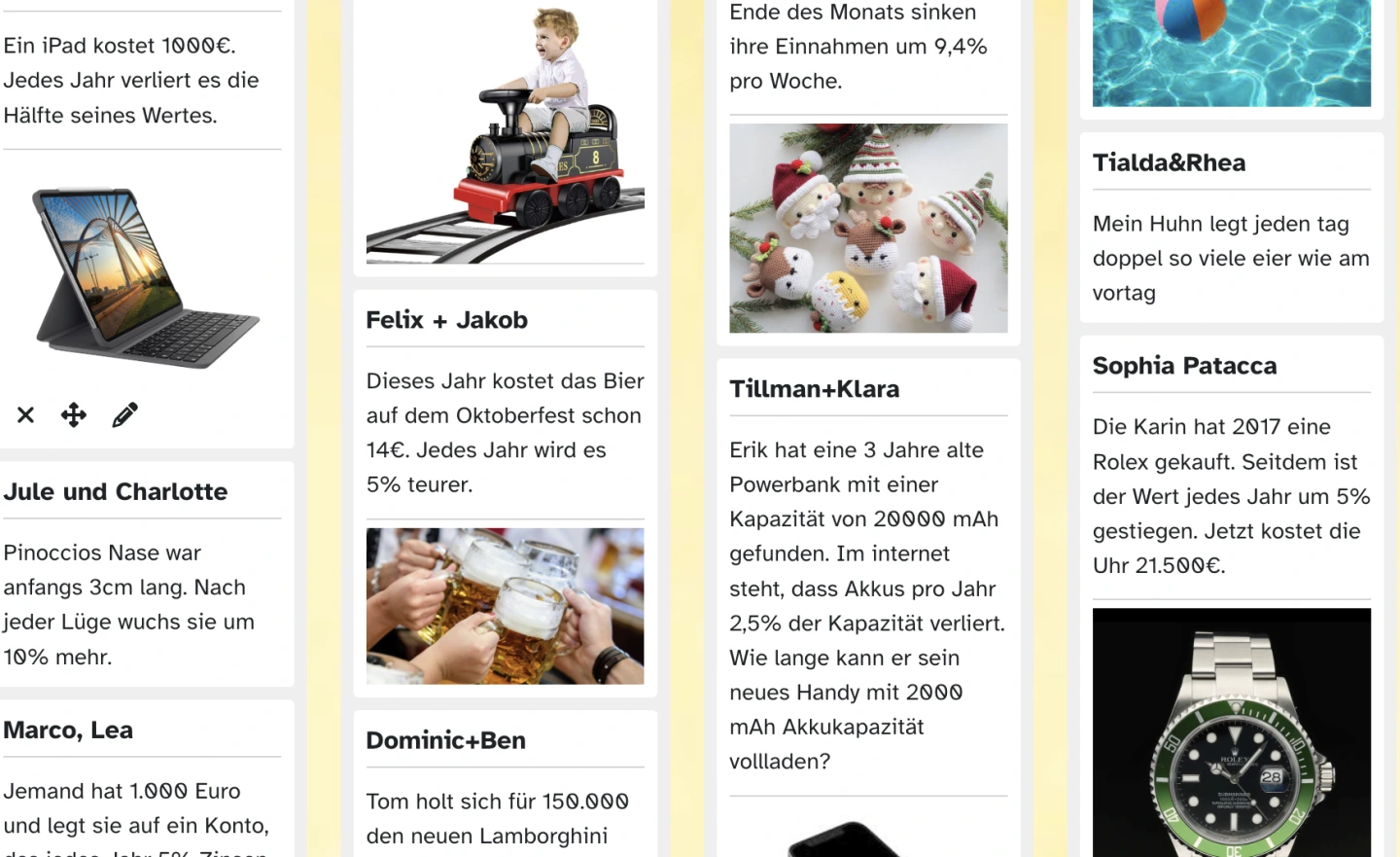
Task: Open the Tialda&Rhea post
Action: (x=1169, y=162)
